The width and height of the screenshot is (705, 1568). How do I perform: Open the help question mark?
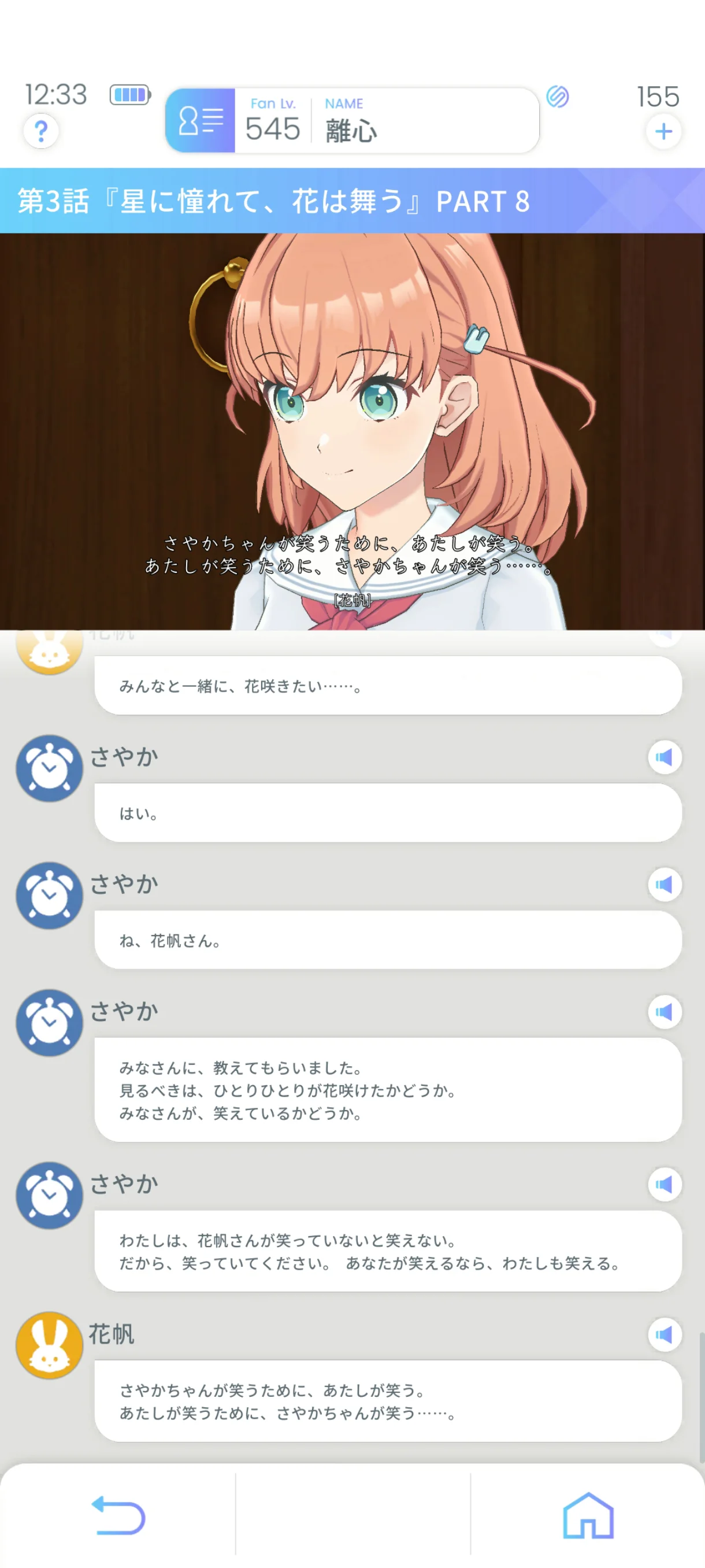pyautogui.click(x=41, y=131)
